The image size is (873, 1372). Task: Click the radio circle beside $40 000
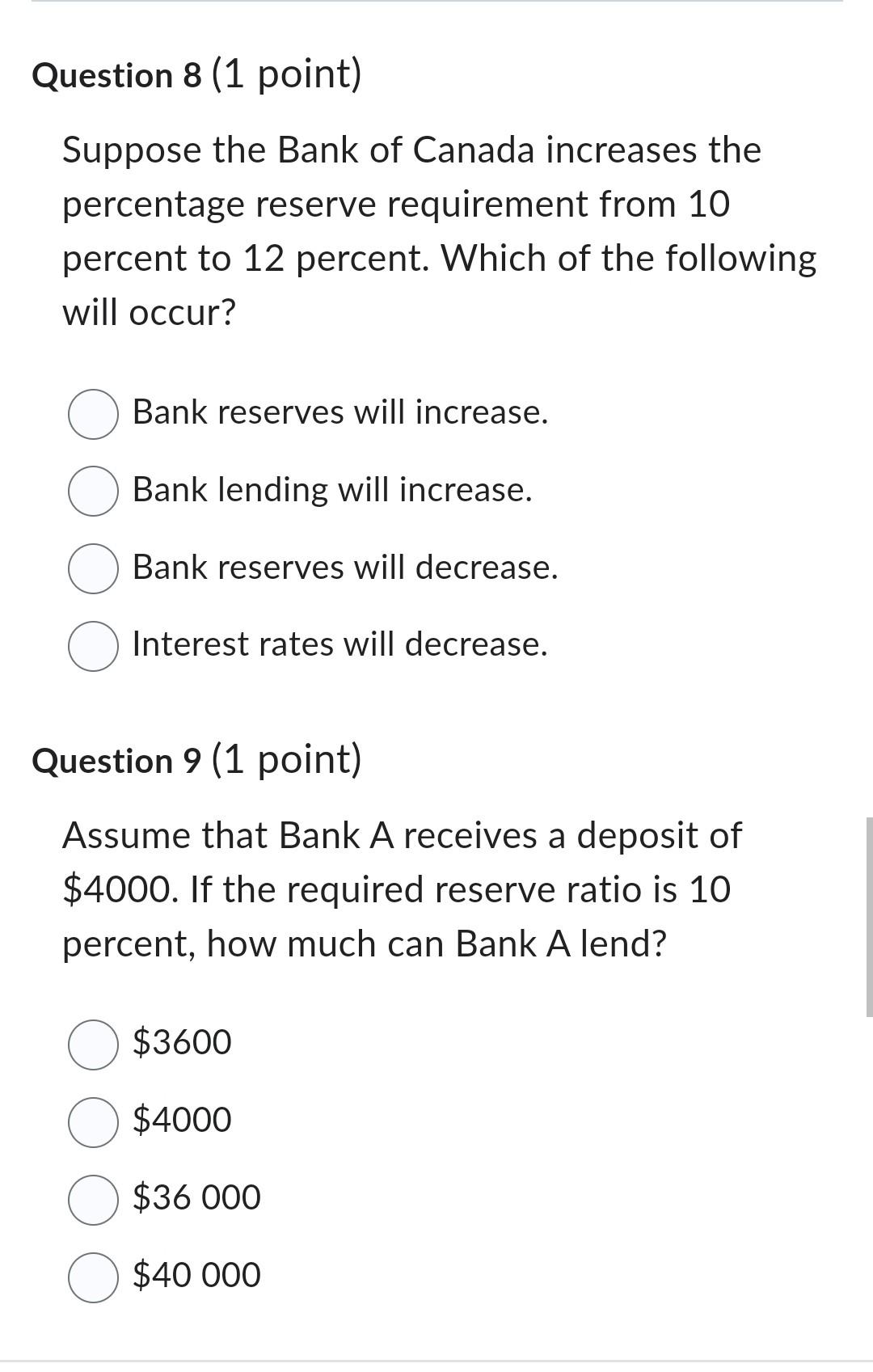pyautogui.click(x=92, y=1274)
